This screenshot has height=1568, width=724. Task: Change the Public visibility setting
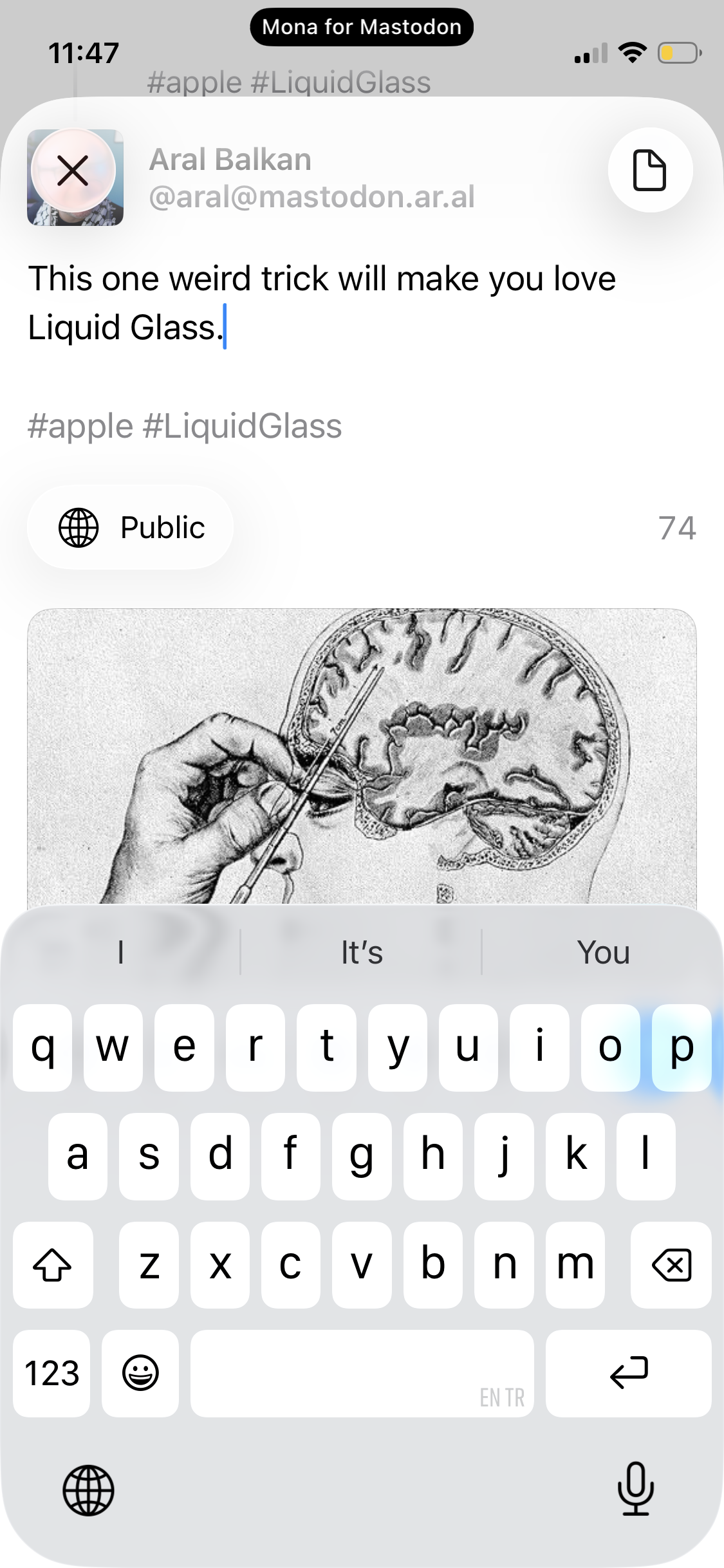click(x=131, y=528)
